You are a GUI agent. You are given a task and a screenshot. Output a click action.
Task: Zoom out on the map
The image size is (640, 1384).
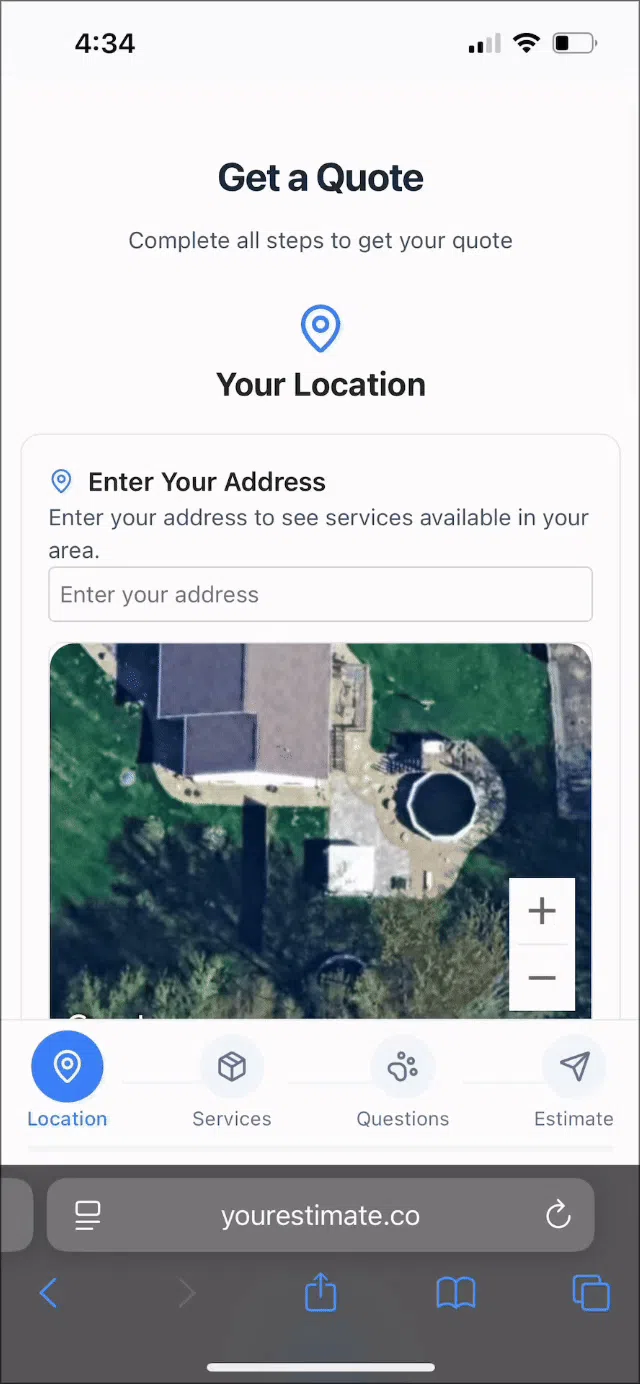click(542, 977)
